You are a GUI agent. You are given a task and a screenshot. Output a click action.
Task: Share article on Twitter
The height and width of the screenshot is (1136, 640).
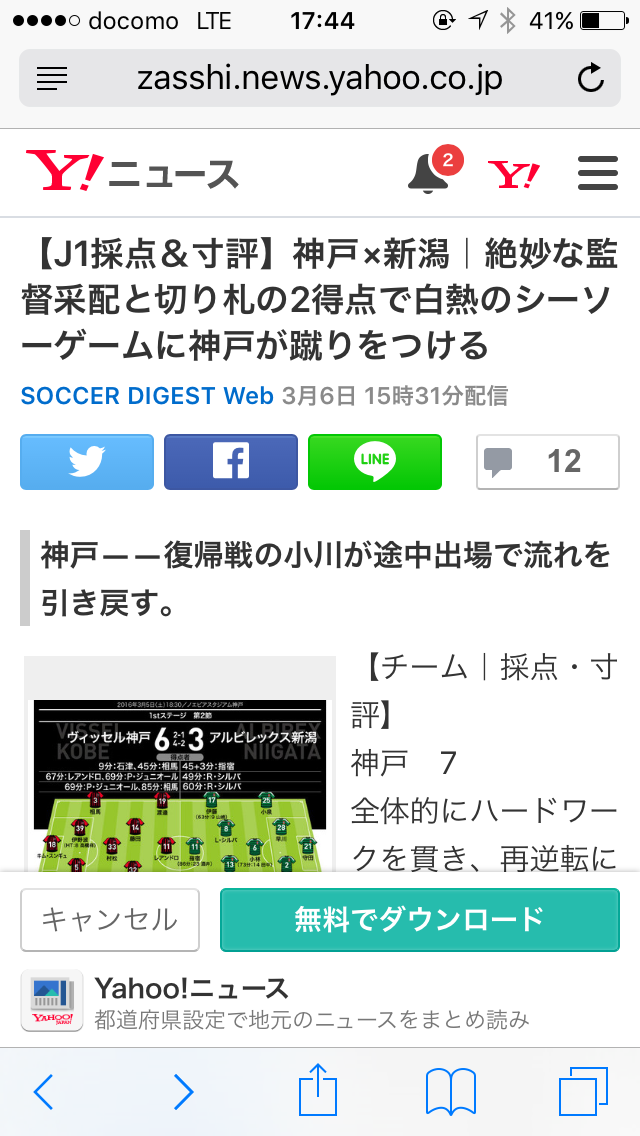[87, 462]
